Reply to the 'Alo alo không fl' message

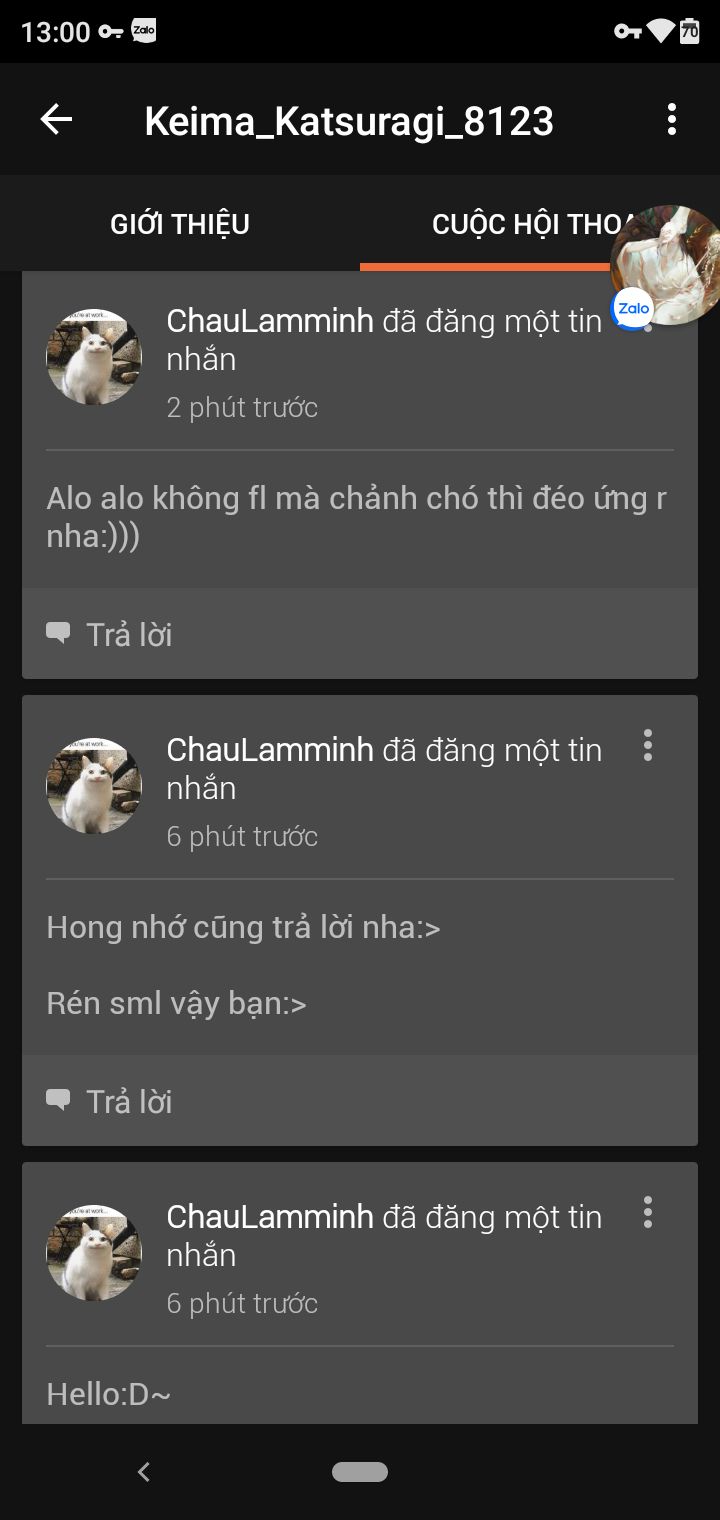coord(110,634)
